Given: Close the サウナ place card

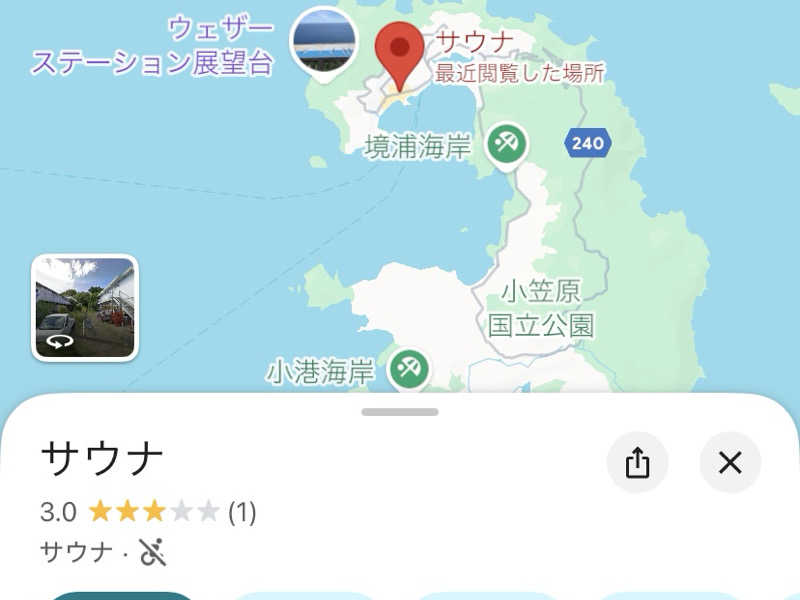Looking at the screenshot, I should [730, 463].
